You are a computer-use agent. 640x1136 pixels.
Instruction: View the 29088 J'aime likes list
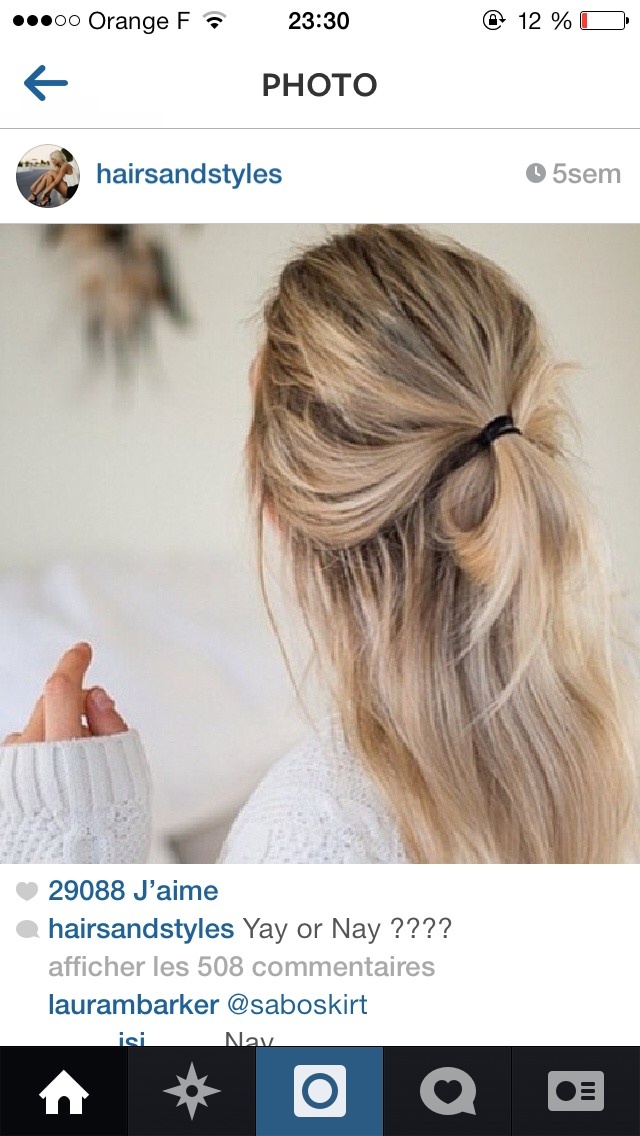click(x=133, y=890)
